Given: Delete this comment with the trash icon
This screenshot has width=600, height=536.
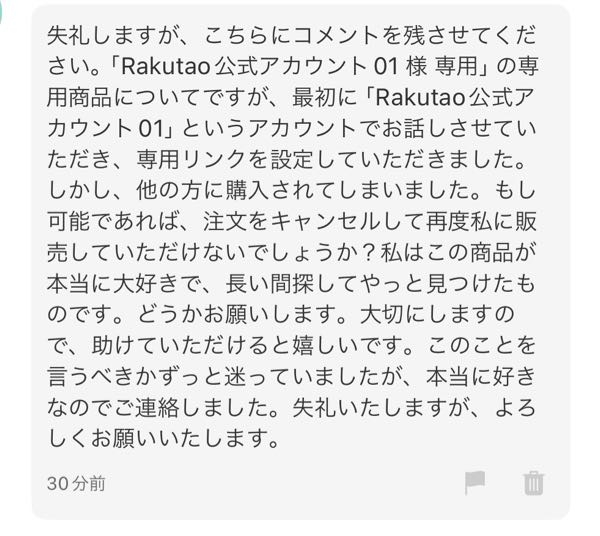Looking at the screenshot, I should [x=534, y=483].
